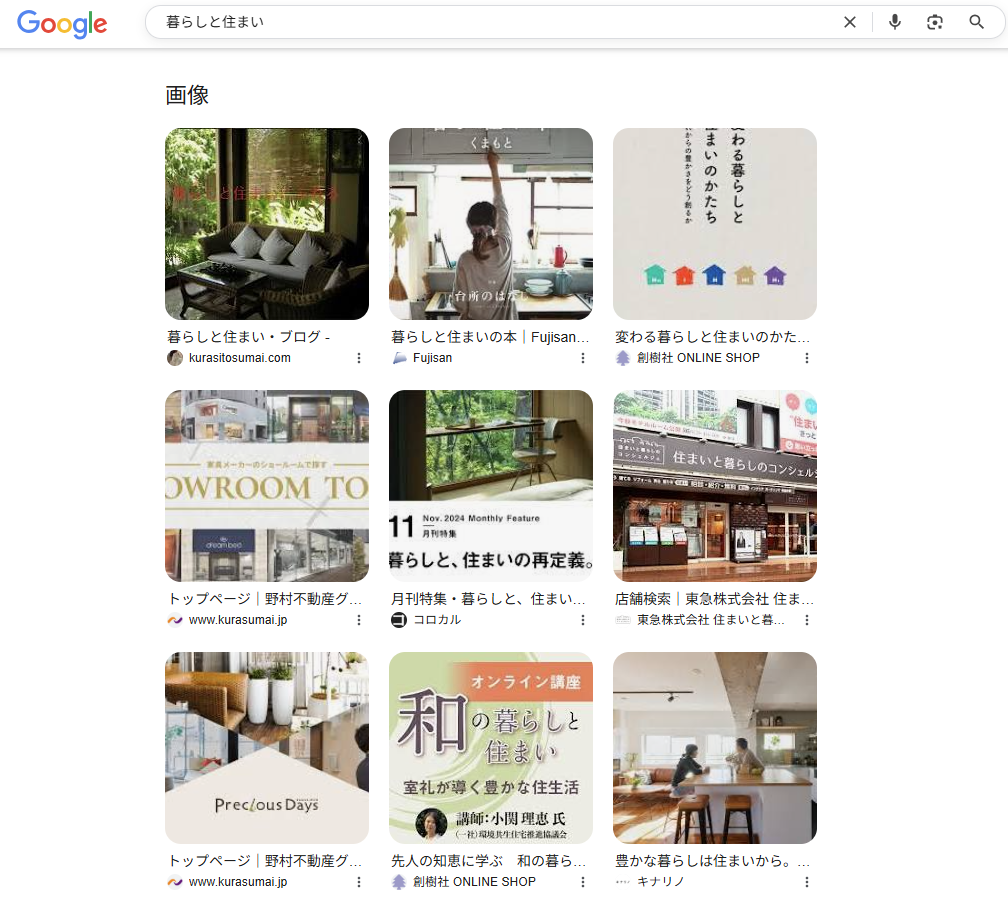
Task: Open 先人の知恵に学ぶ 和の暮らし title link
Action: point(488,861)
